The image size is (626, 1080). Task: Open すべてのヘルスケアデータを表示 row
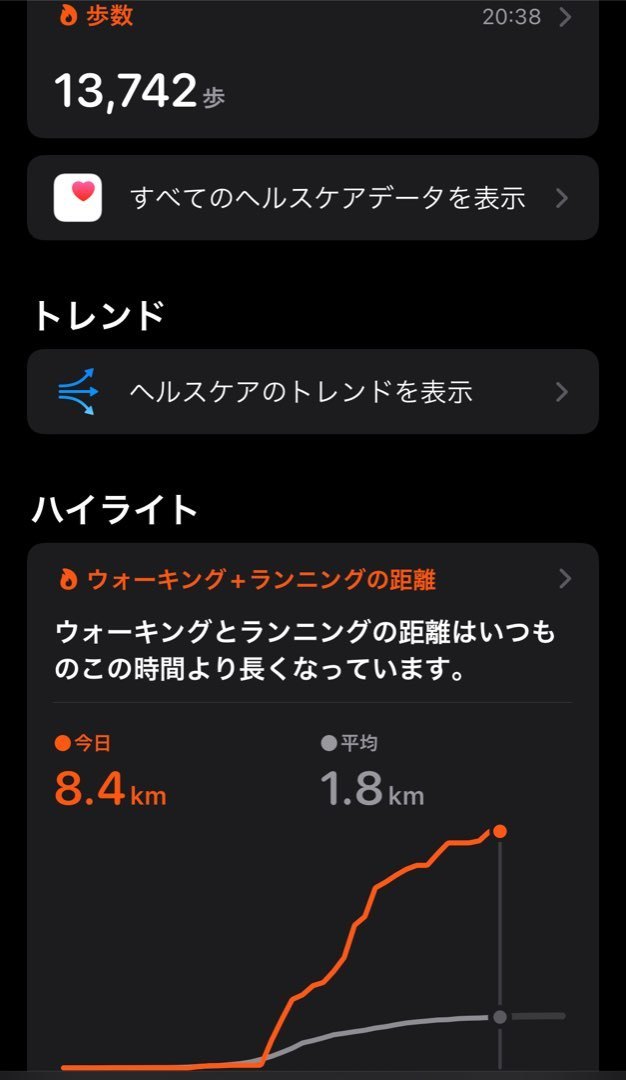[312, 198]
